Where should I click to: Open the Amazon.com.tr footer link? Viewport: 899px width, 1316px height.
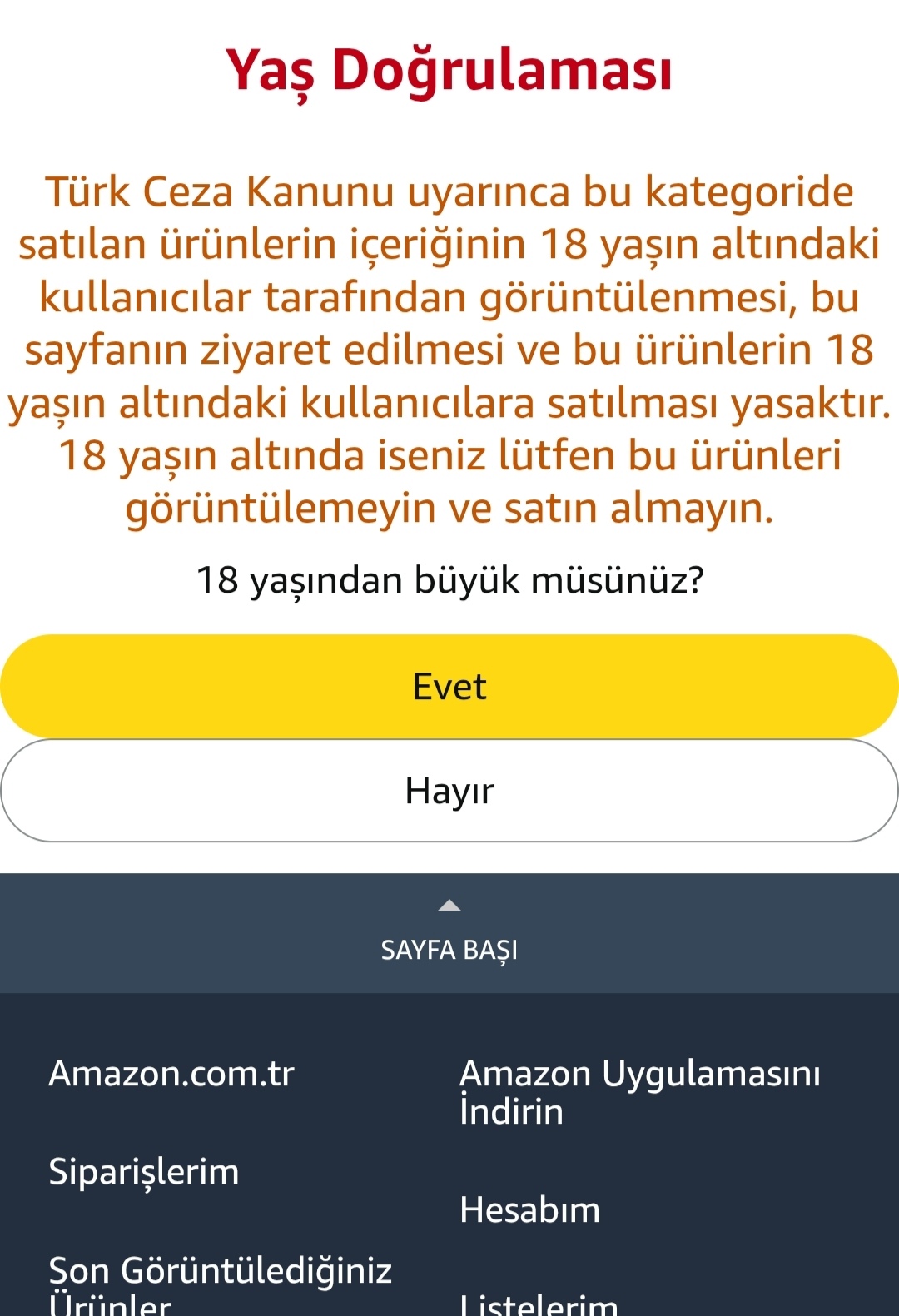171,1074
